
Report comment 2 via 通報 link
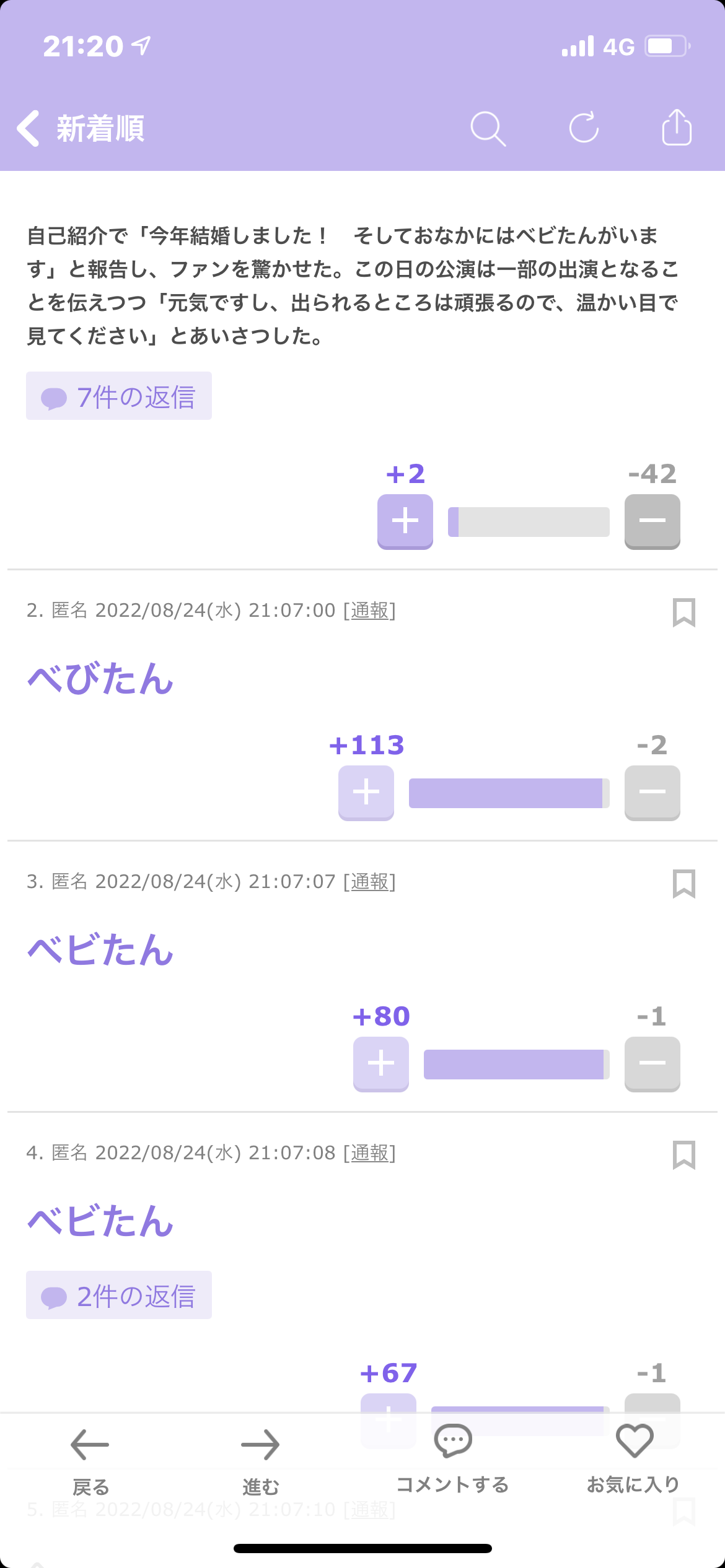(x=370, y=611)
